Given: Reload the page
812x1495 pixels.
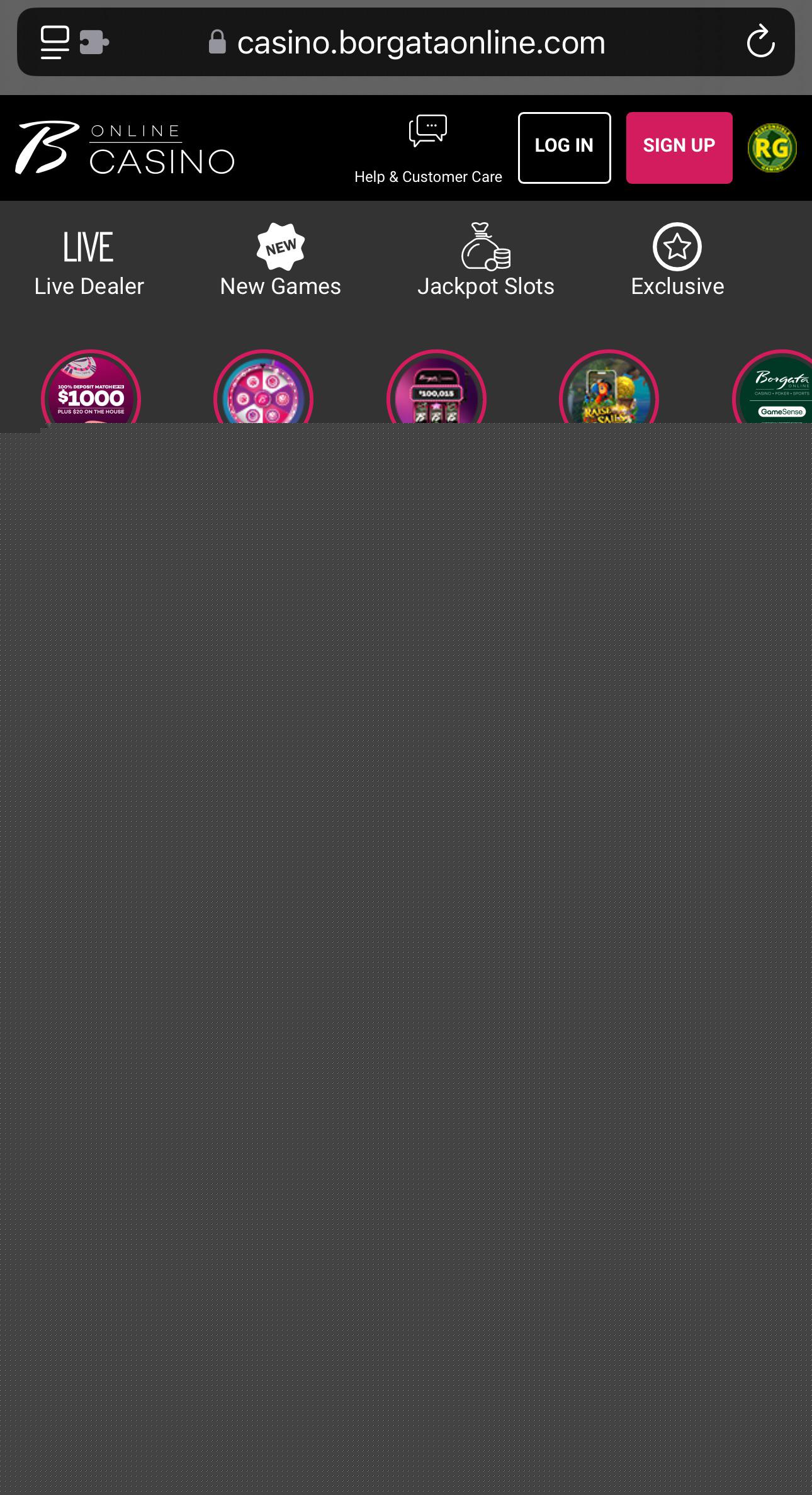Looking at the screenshot, I should pyautogui.click(x=760, y=42).
